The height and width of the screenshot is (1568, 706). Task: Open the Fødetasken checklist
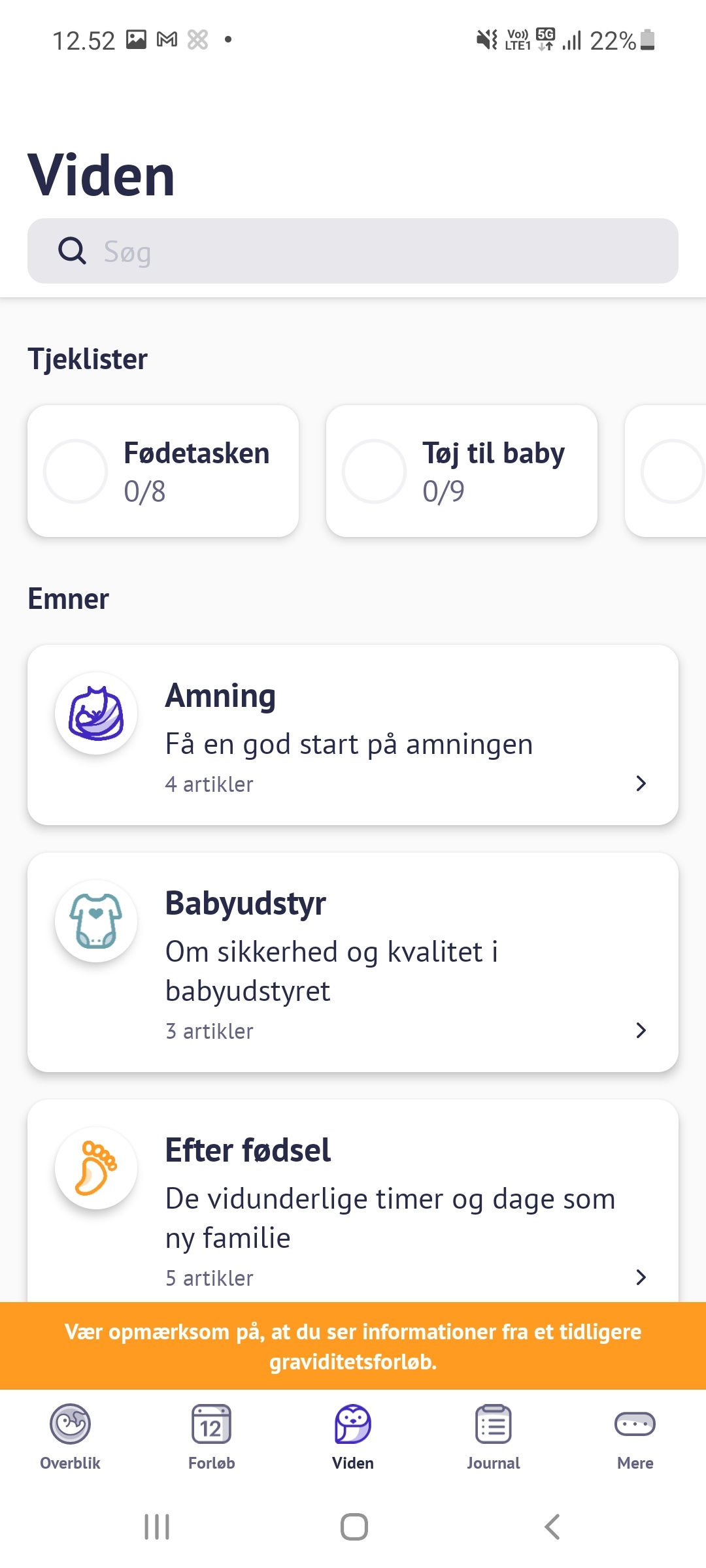(x=163, y=471)
